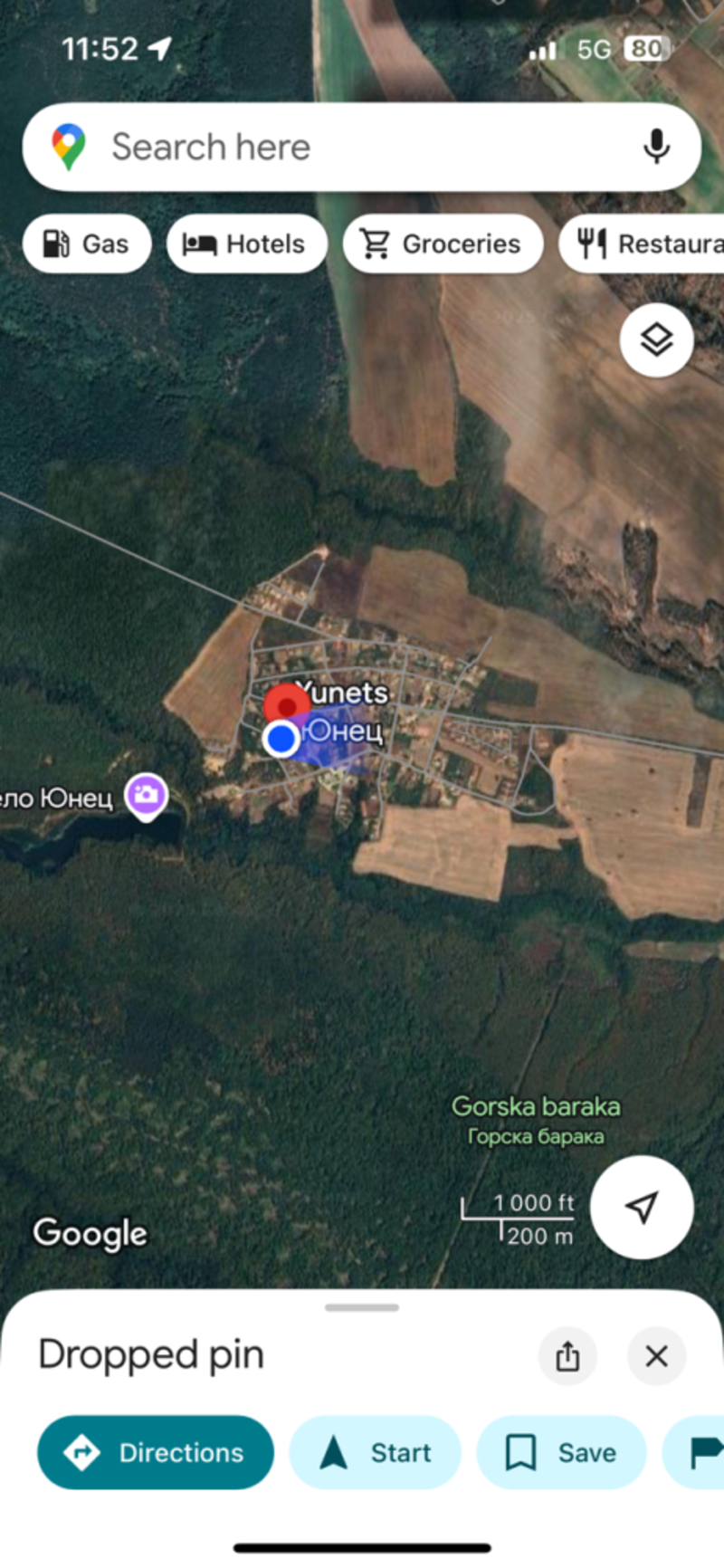Get Directions to the dropped pin
This screenshot has width=724, height=1568.
click(155, 1453)
